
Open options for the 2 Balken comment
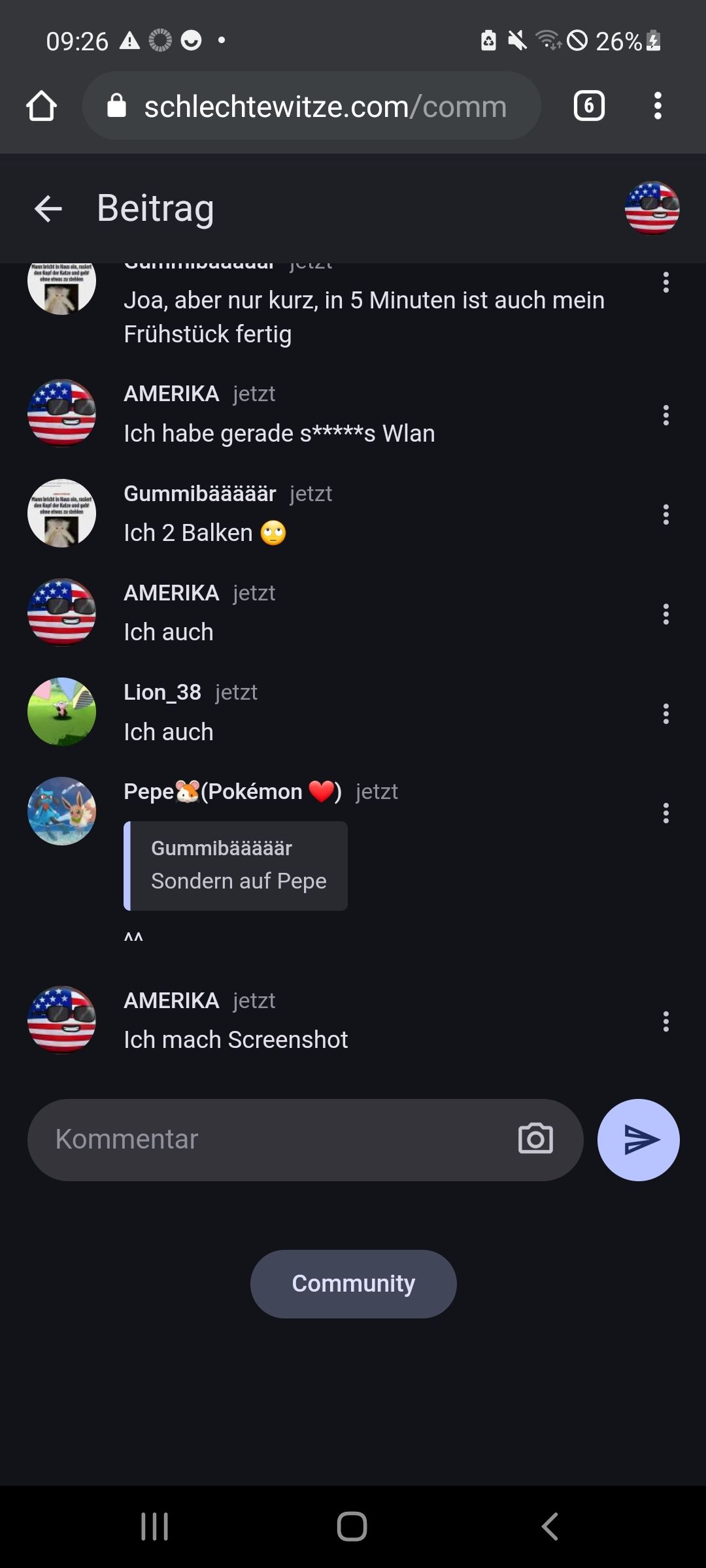[665, 515]
